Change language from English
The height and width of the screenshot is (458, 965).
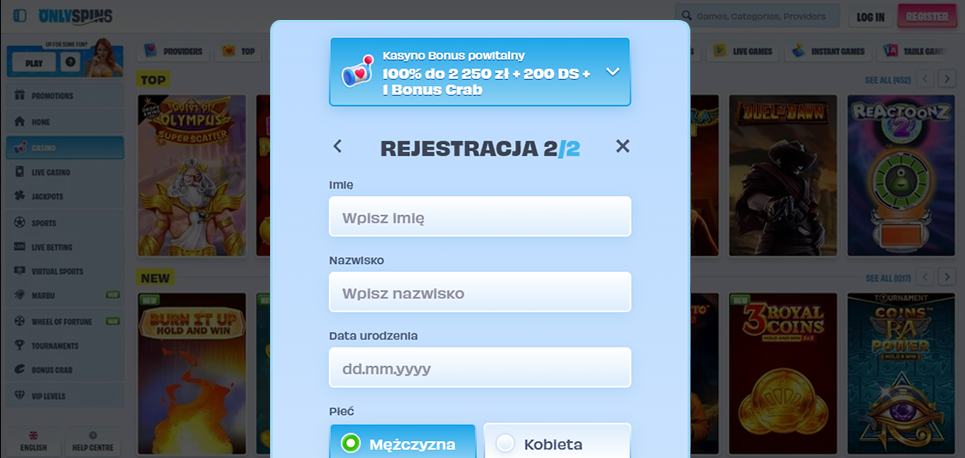pos(33,442)
